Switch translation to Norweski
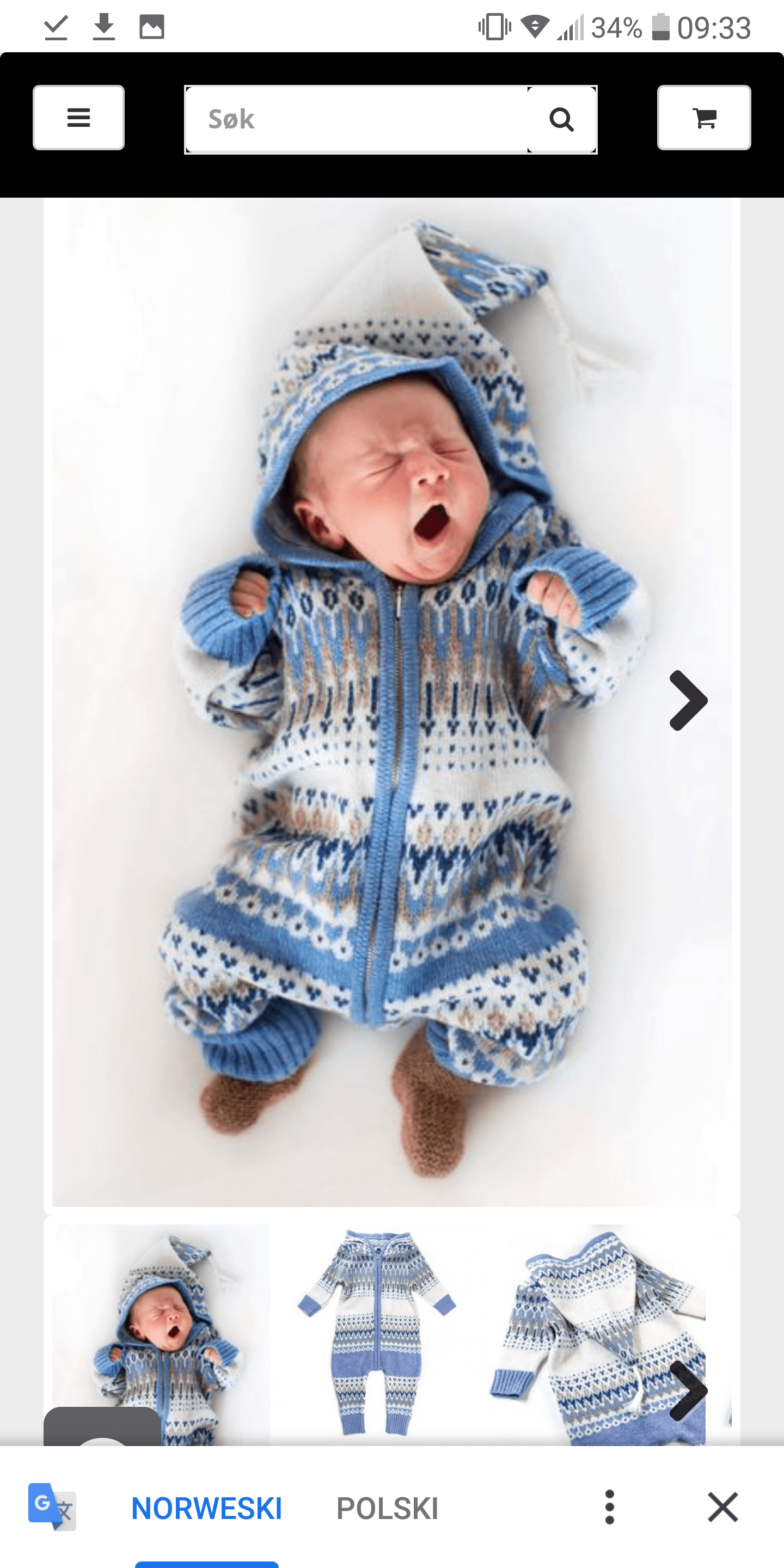The width and height of the screenshot is (784, 1568). point(206,1508)
